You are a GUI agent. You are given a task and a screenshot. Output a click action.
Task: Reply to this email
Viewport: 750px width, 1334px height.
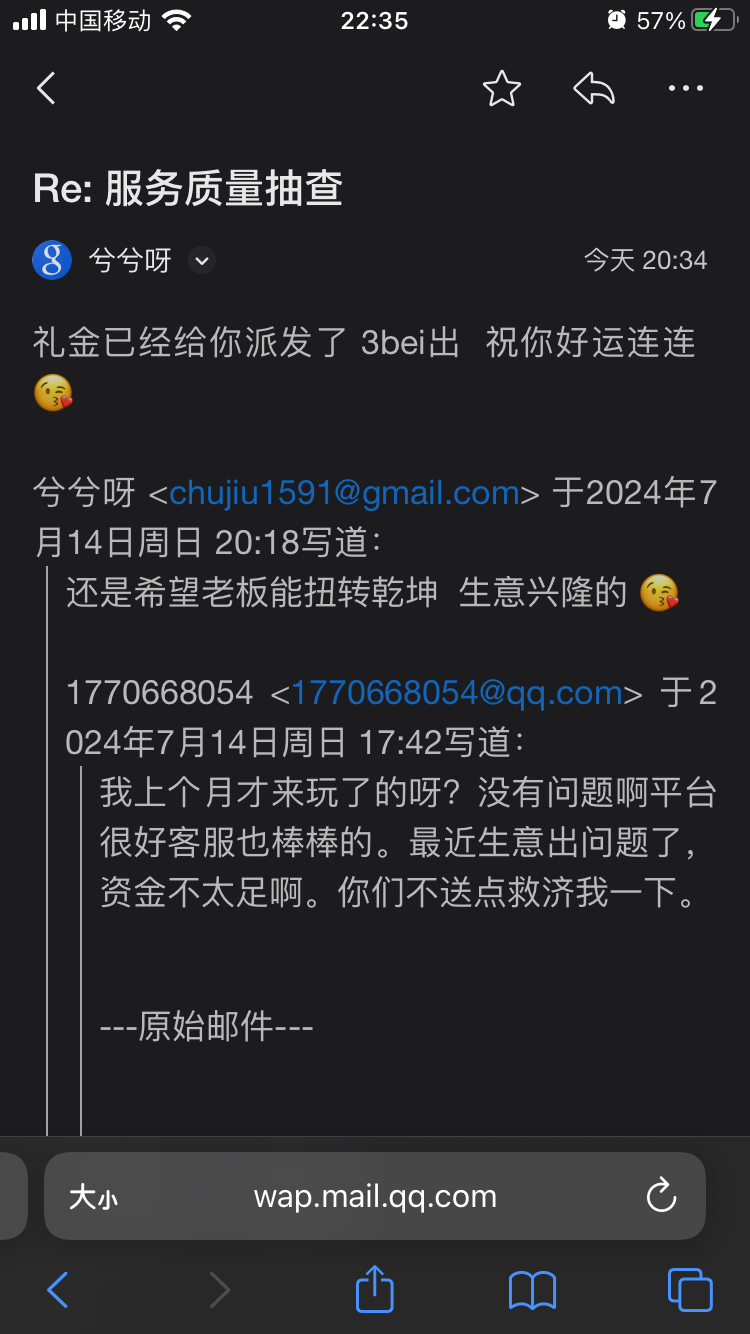click(x=594, y=89)
